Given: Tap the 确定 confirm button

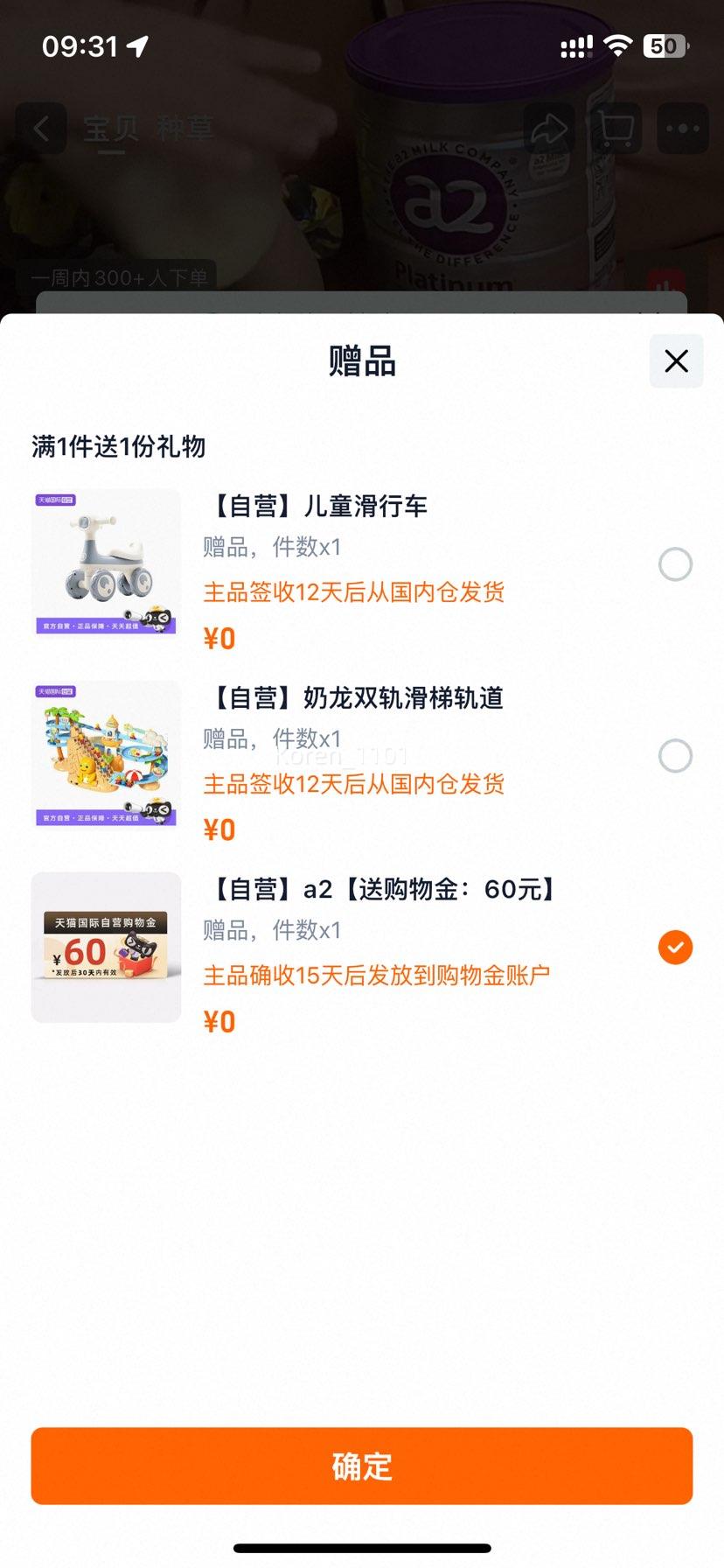Looking at the screenshot, I should [362, 1466].
